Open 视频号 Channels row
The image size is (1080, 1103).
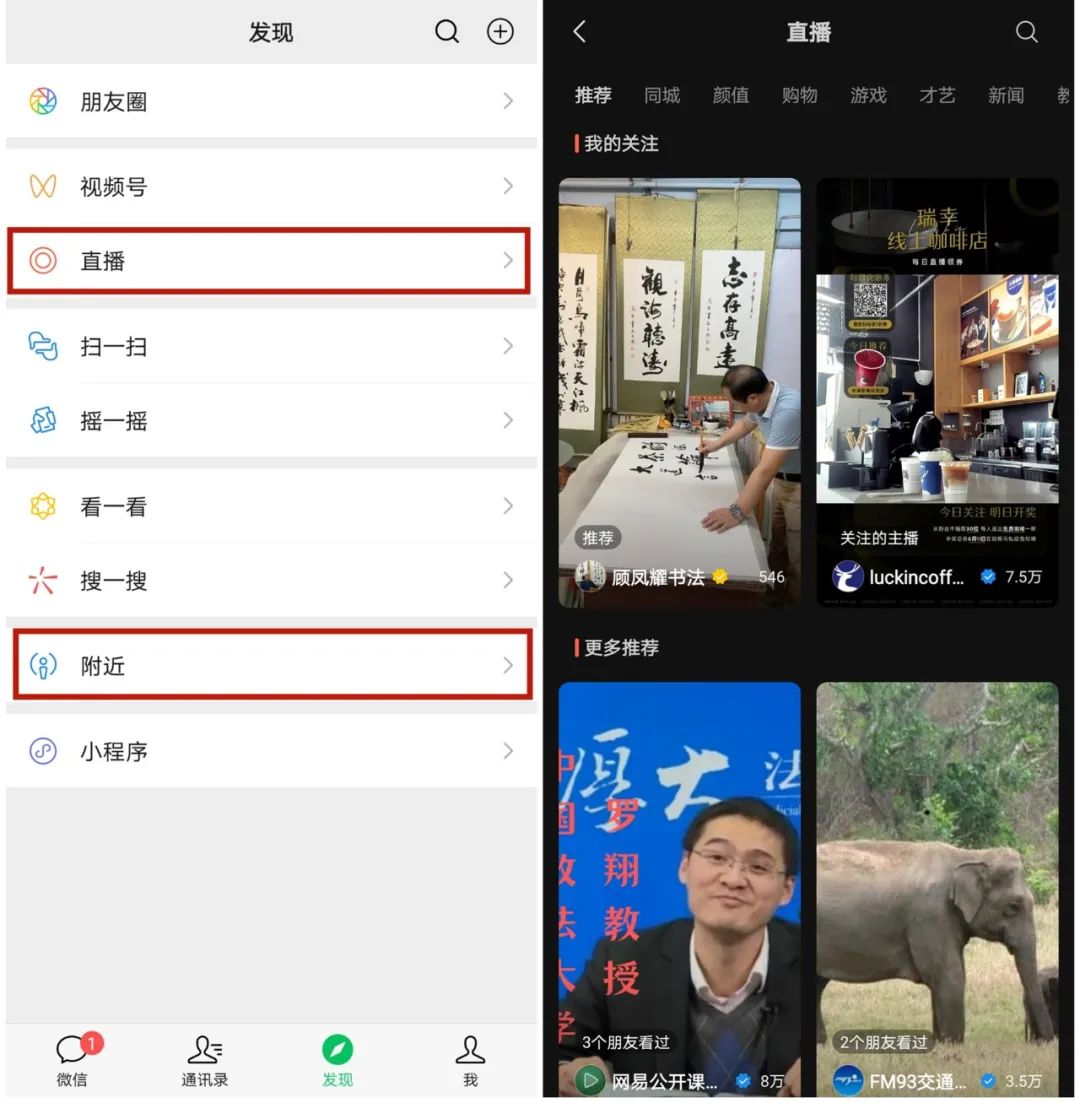[x=270, y=186]
